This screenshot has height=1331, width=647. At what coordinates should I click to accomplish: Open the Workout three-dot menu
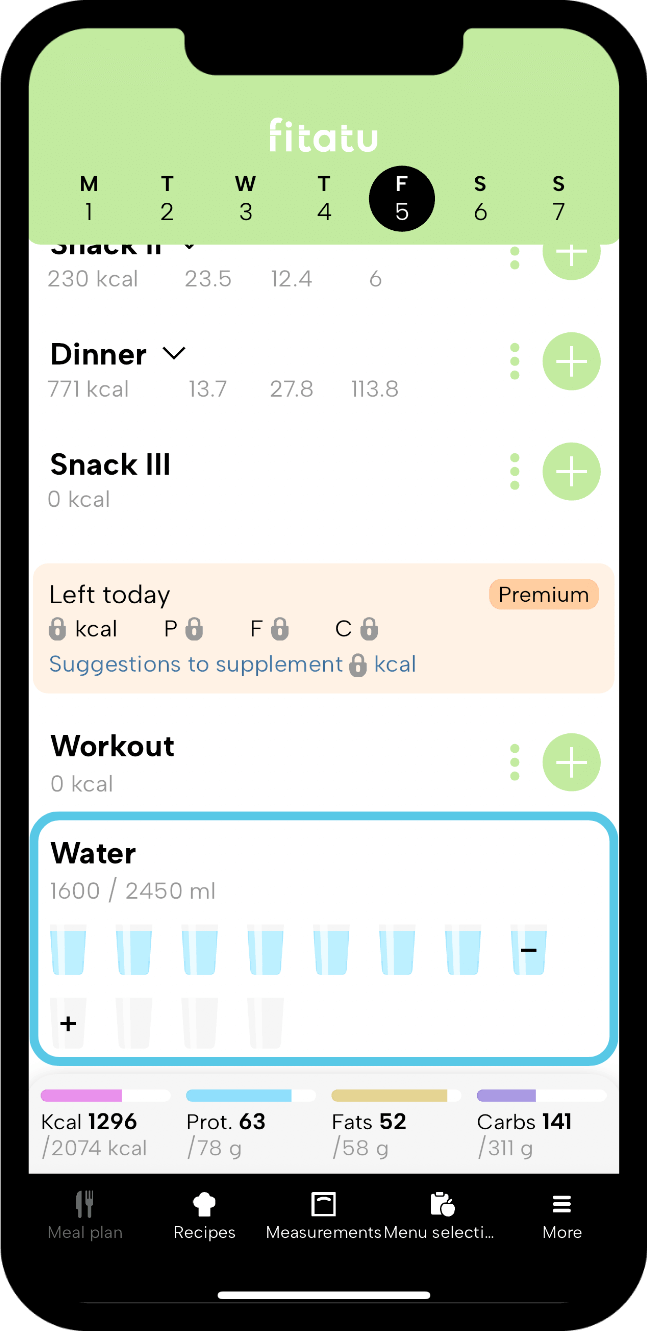515,763
